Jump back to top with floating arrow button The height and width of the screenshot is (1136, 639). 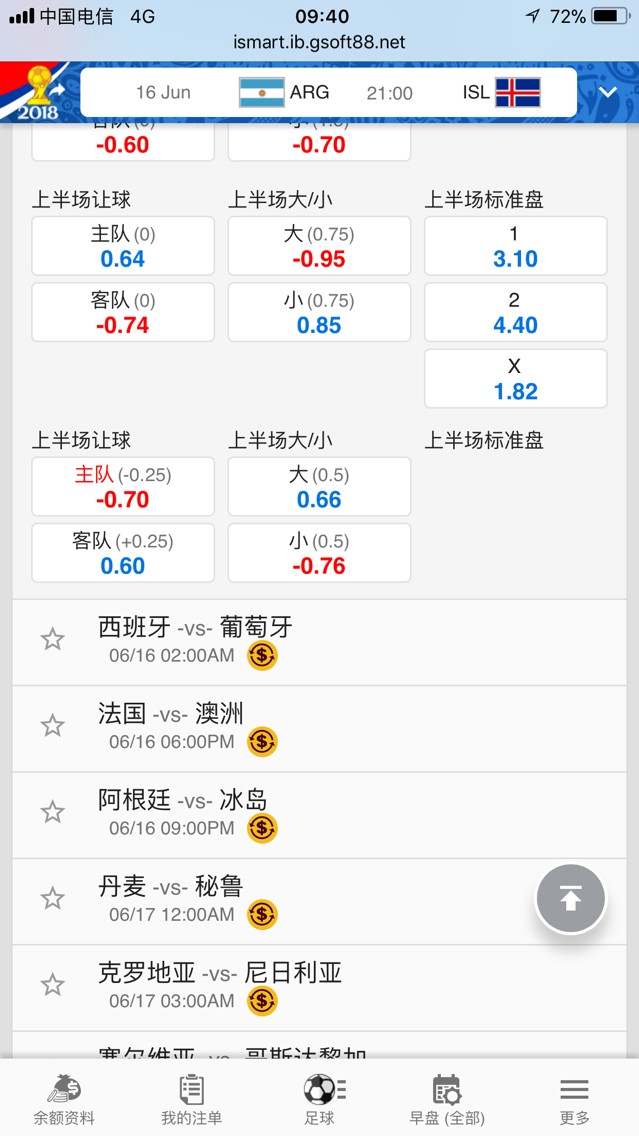(571, 899)
